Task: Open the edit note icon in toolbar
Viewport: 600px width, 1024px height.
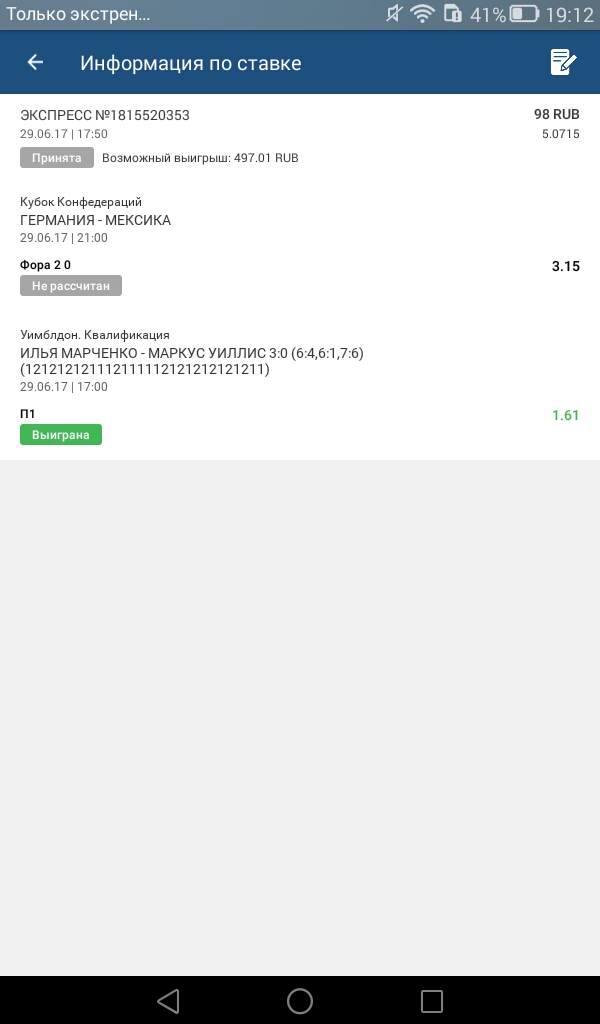Action: tap(564, 63)
